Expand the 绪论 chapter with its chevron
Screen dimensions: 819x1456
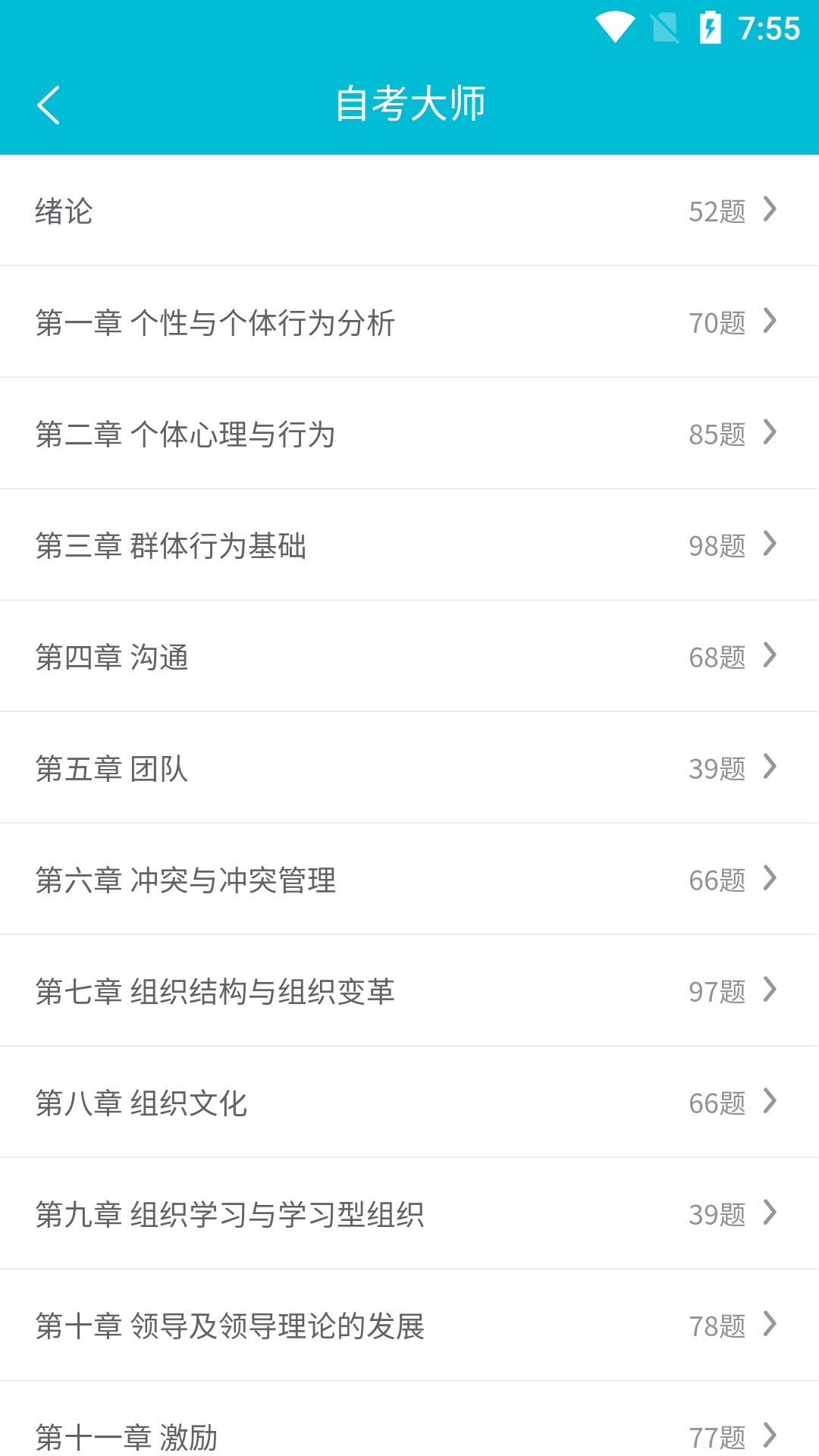(x=770, y=210)
